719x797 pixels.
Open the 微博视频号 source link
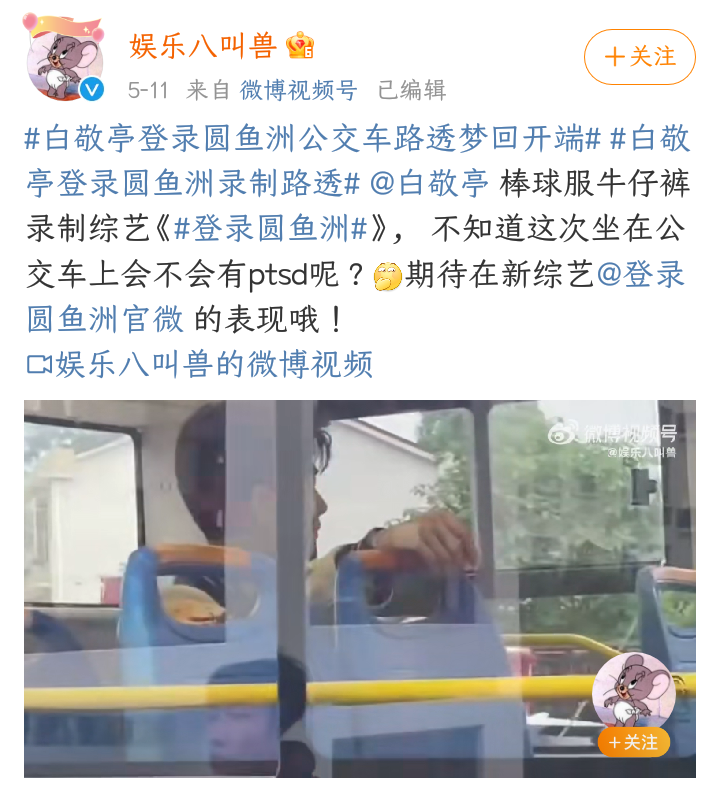[x=298, y=90]
